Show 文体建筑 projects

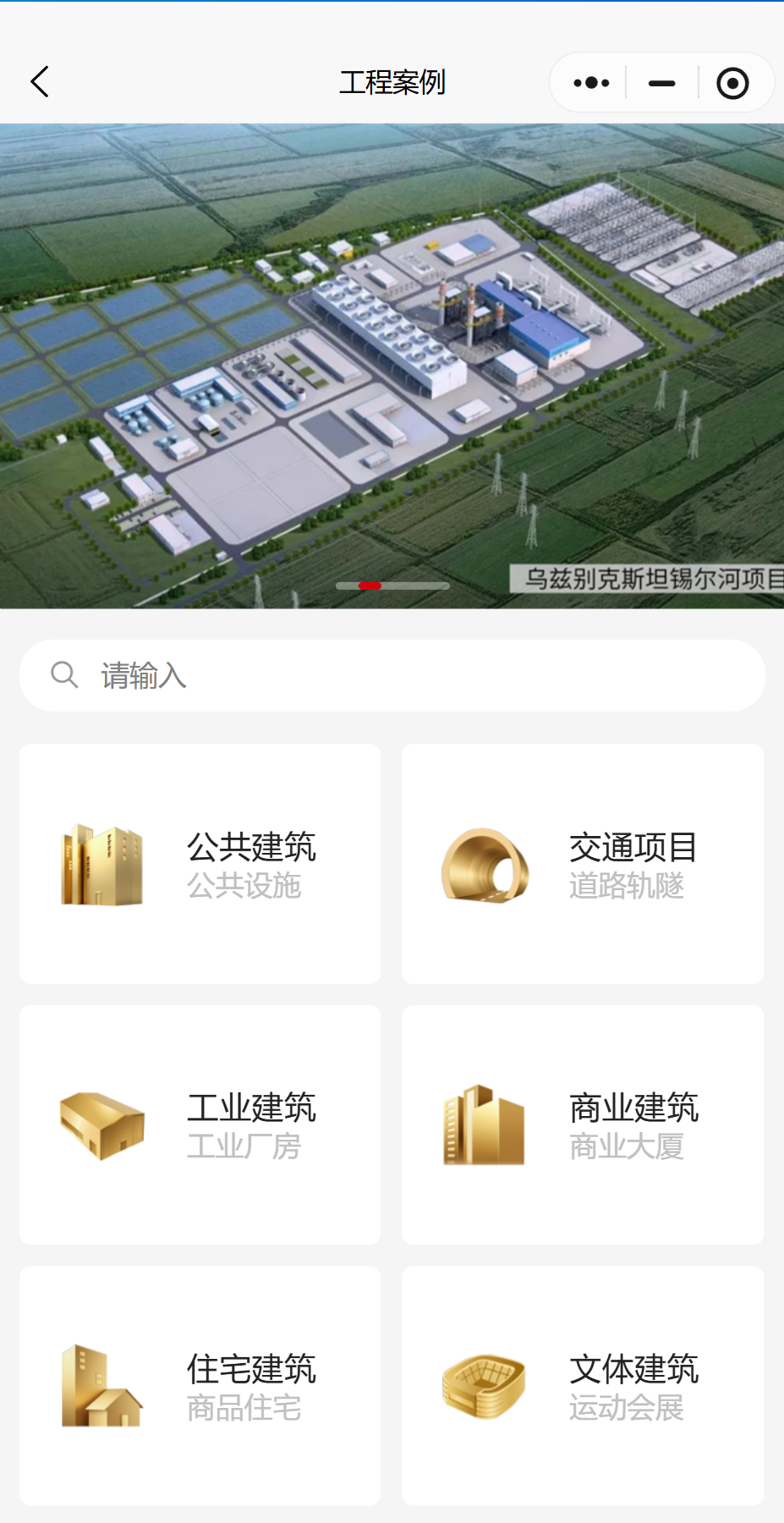[583, 1385]
